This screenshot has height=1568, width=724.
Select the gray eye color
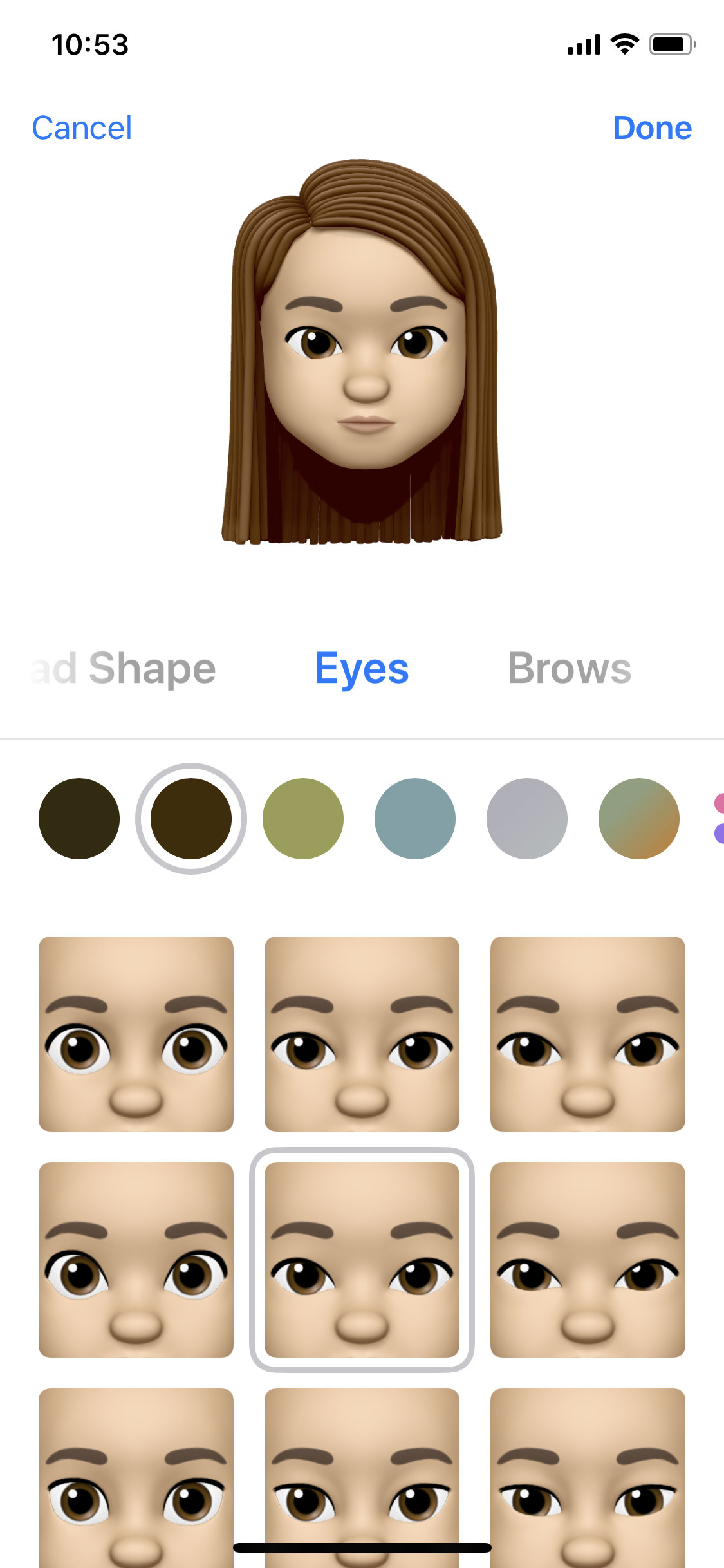pyautogui.click(x=527, y=819)
